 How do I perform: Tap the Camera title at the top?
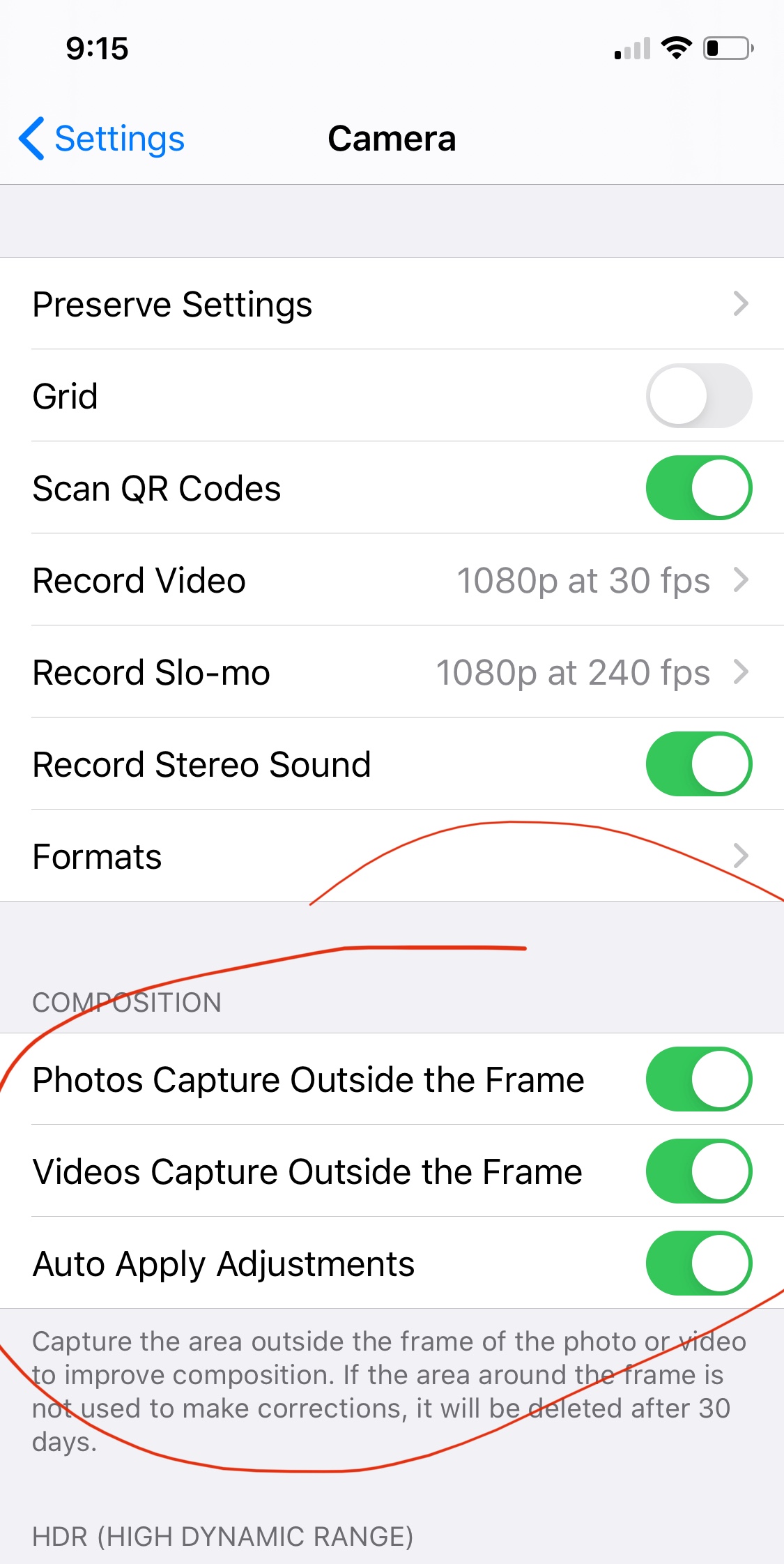point(392,139)
